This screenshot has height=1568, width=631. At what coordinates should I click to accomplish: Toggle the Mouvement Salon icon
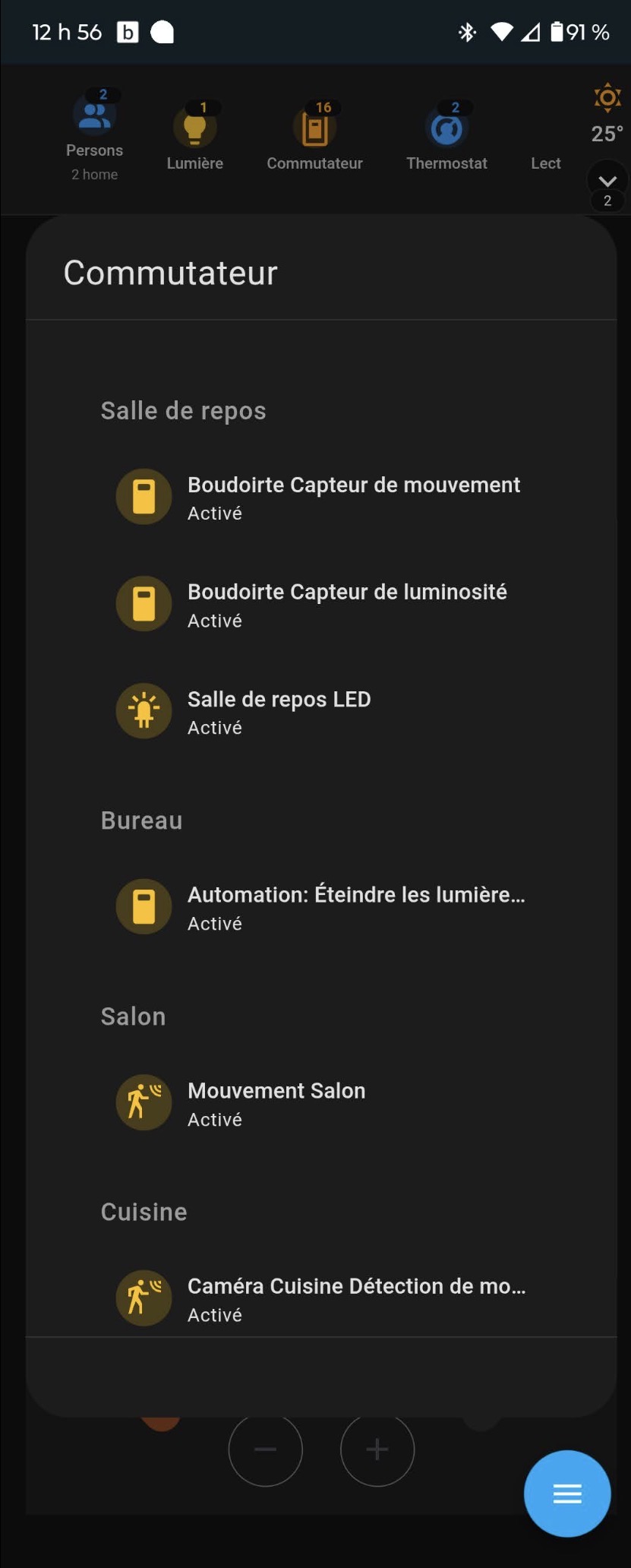pos(144,1103)
